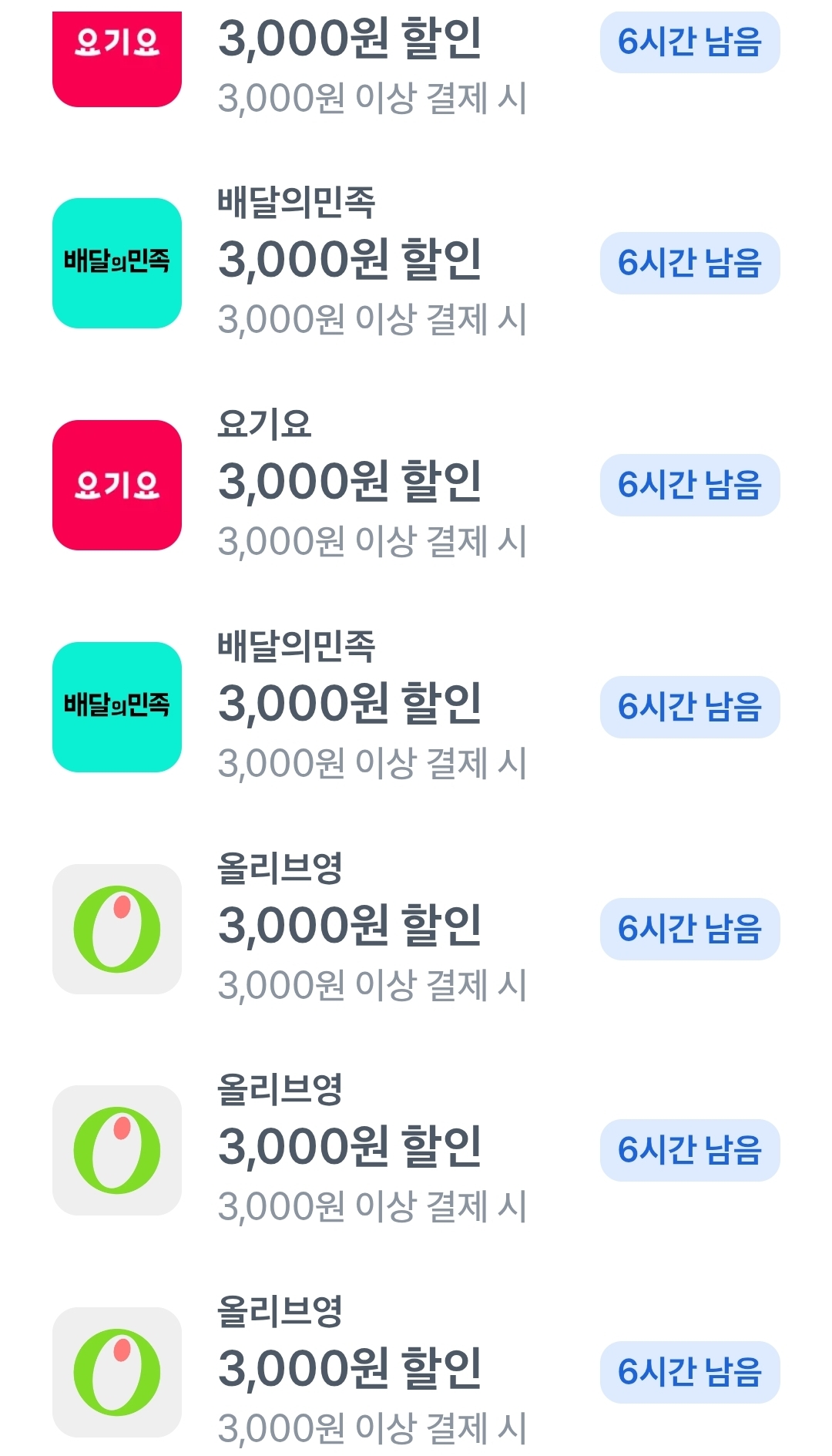Open the second 배달의민족 3,000원 coupon

[x=351, y=704]
